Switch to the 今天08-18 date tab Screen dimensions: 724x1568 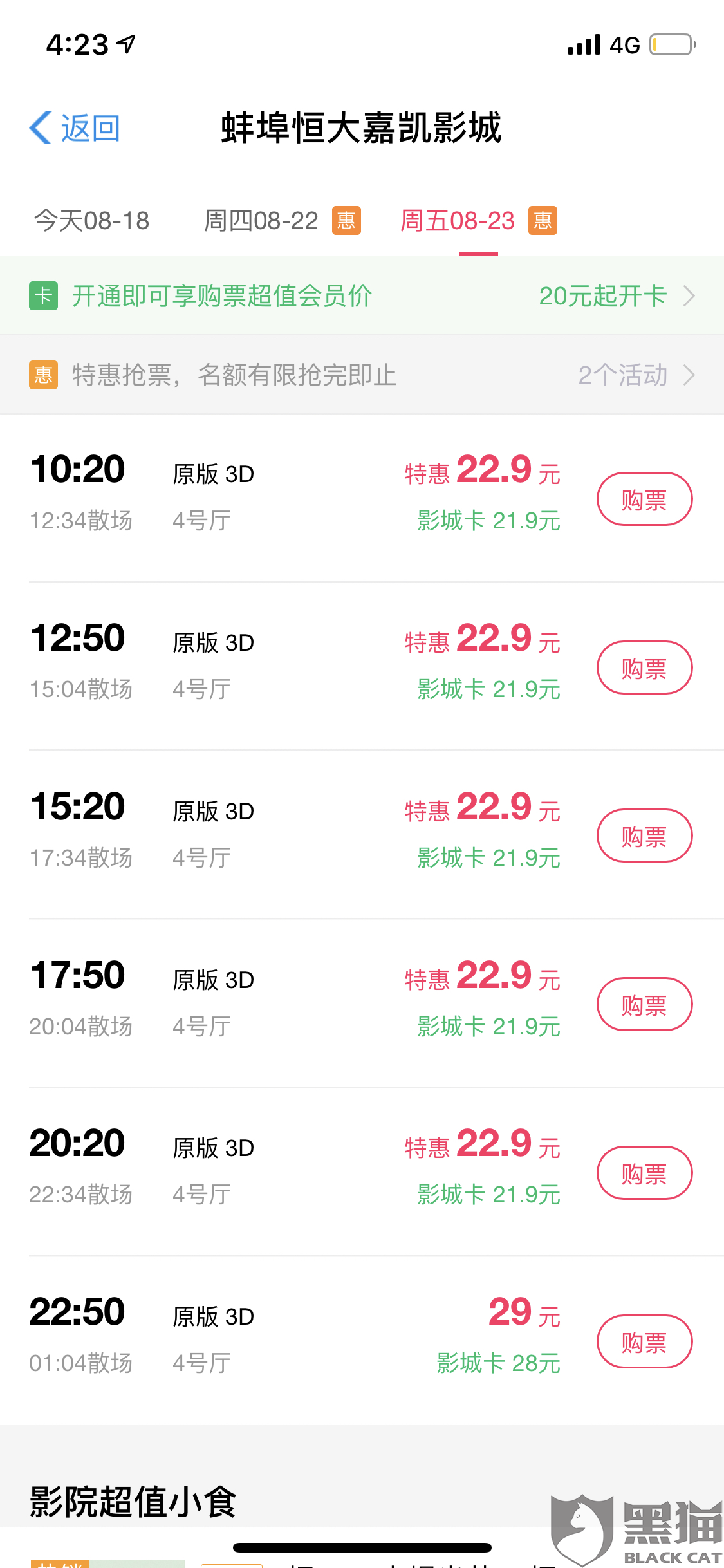91,221
